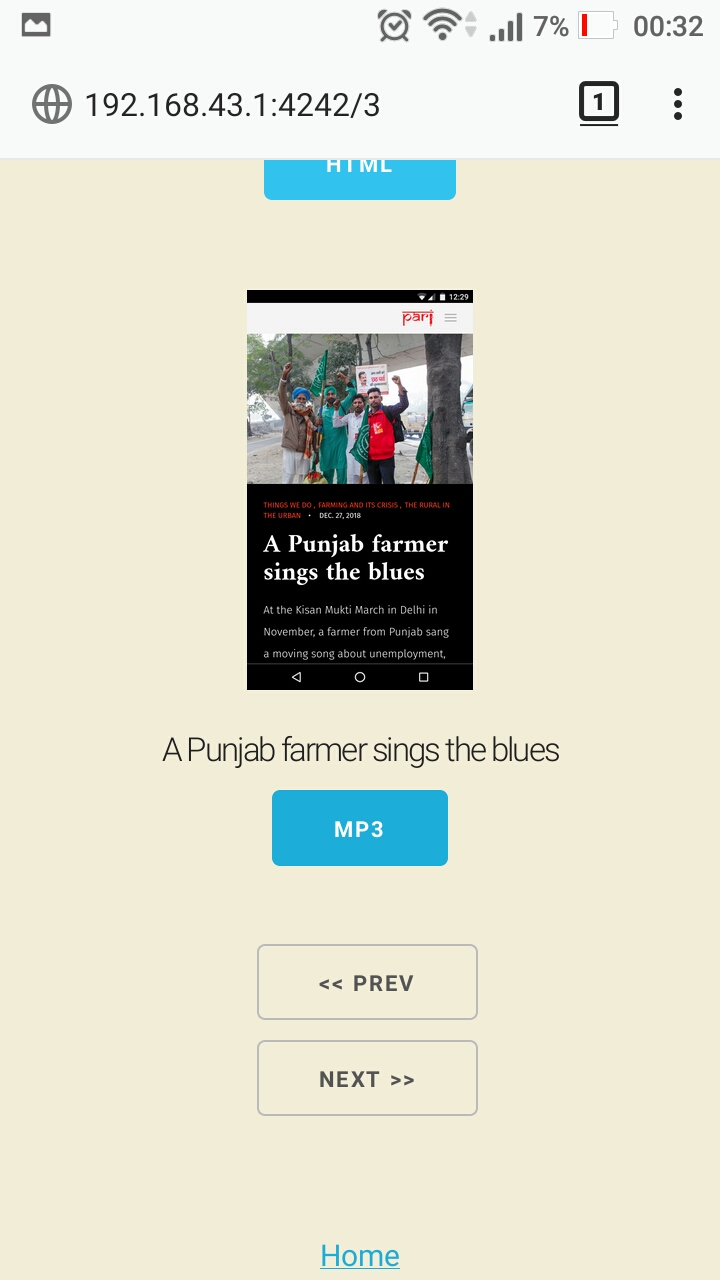Image resolution: width=720 pixels, height=1280 pixels.
Task: Open the browser overflow menu
Action: [677, 104]
